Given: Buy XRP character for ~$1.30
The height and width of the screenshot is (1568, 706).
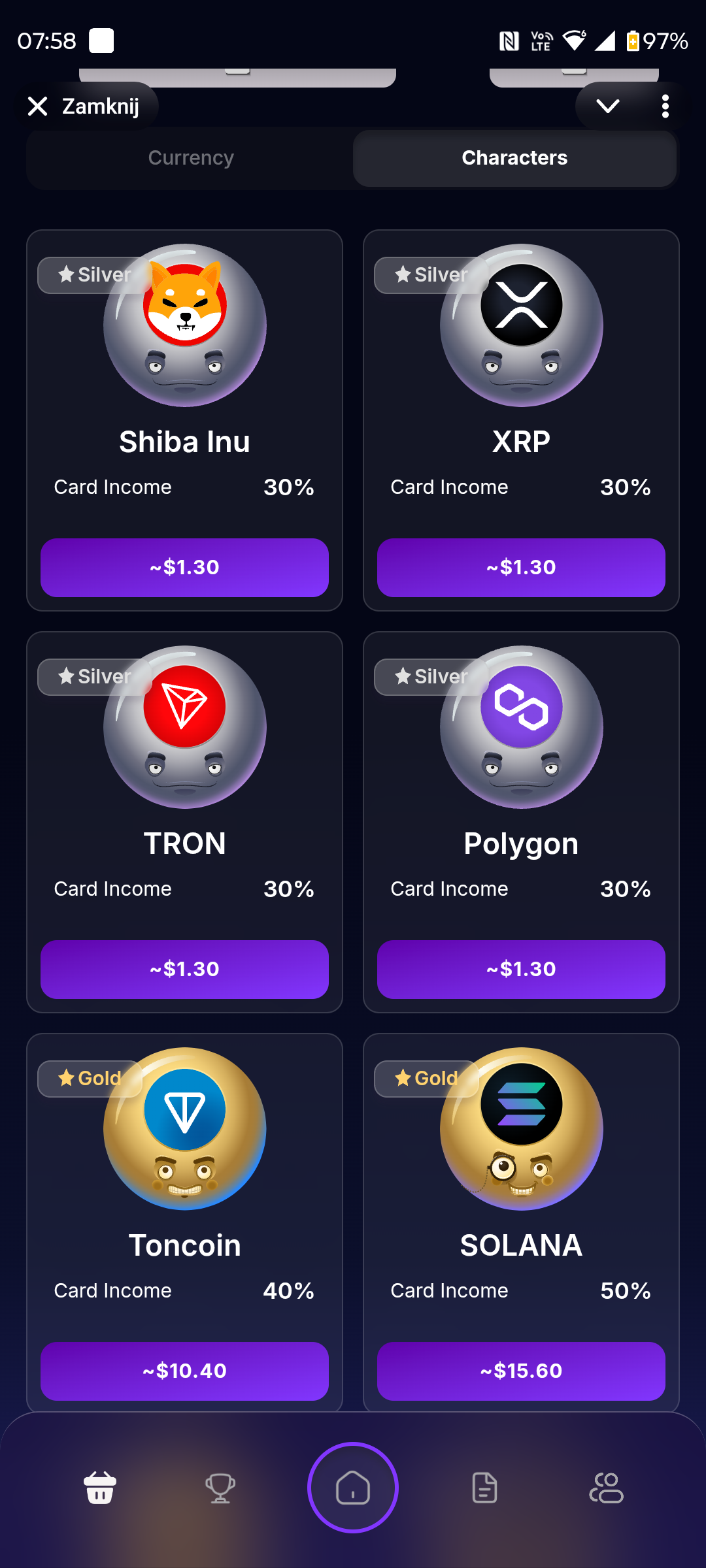Looking at the screenshot, I should (521, 567).
